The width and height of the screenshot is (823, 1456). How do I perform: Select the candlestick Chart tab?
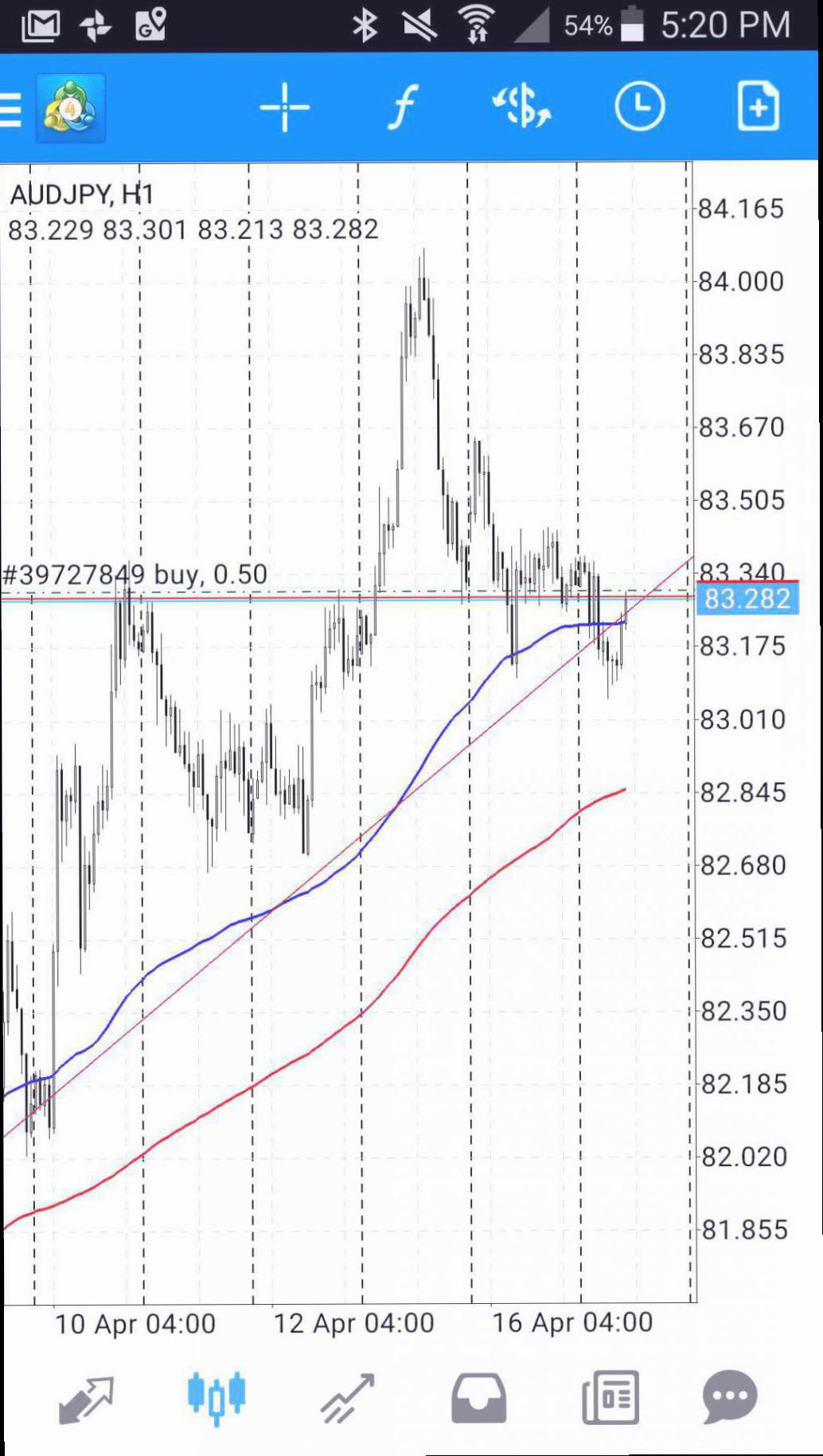point(216,1398)
